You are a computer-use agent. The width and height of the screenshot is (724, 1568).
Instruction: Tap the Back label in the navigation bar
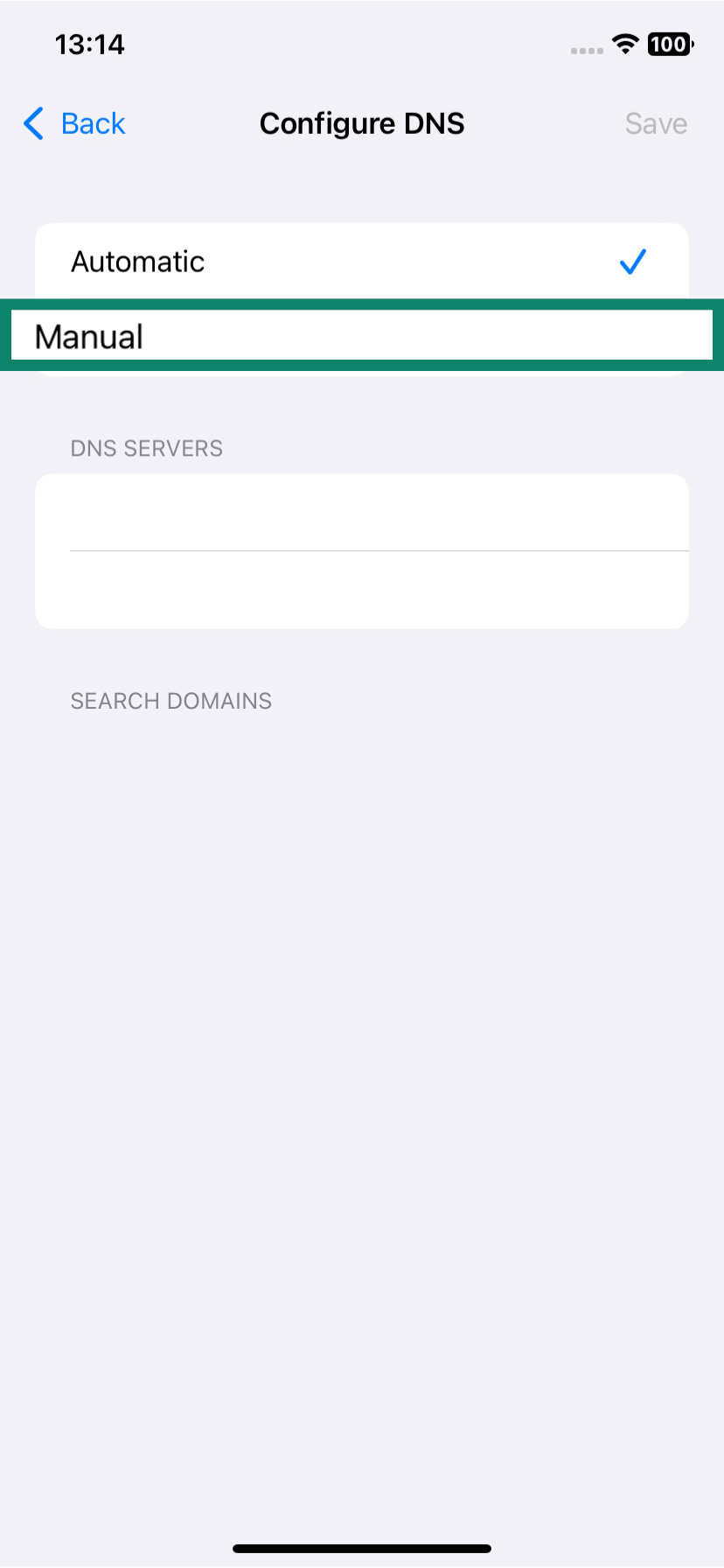pyautogui.click(x=92, y=123)
